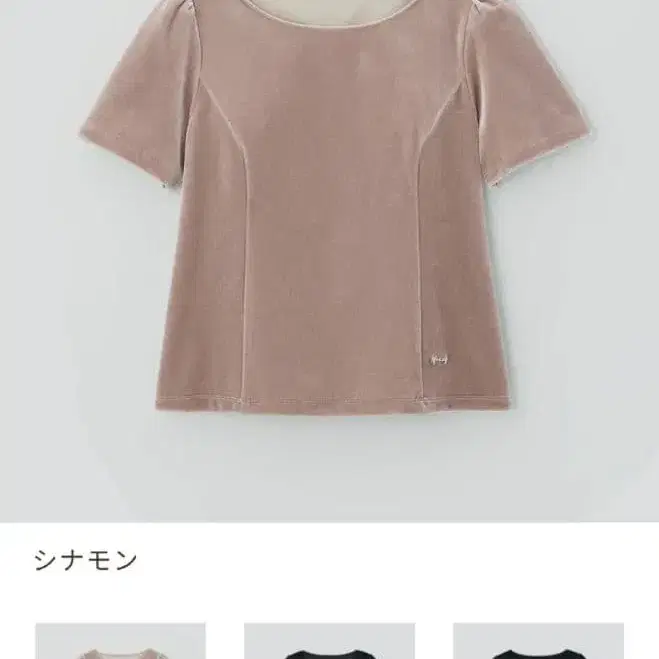This screenshot has height=659, width=659.
Task: Pick the last dark color variant thumbnail
Action: 538,641
